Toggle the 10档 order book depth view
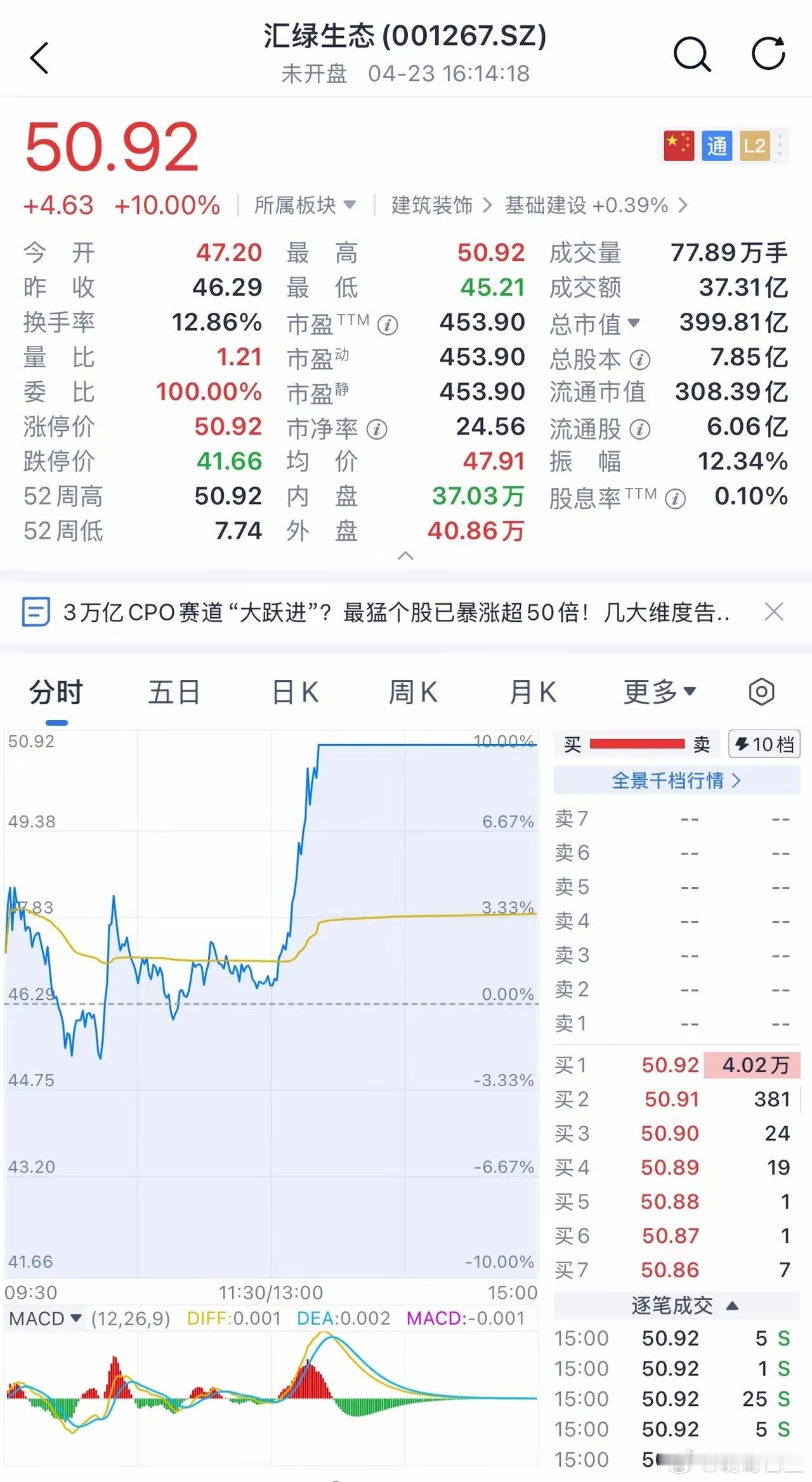The width and height of the screenshot is (812, 1482). coord(764,743)
